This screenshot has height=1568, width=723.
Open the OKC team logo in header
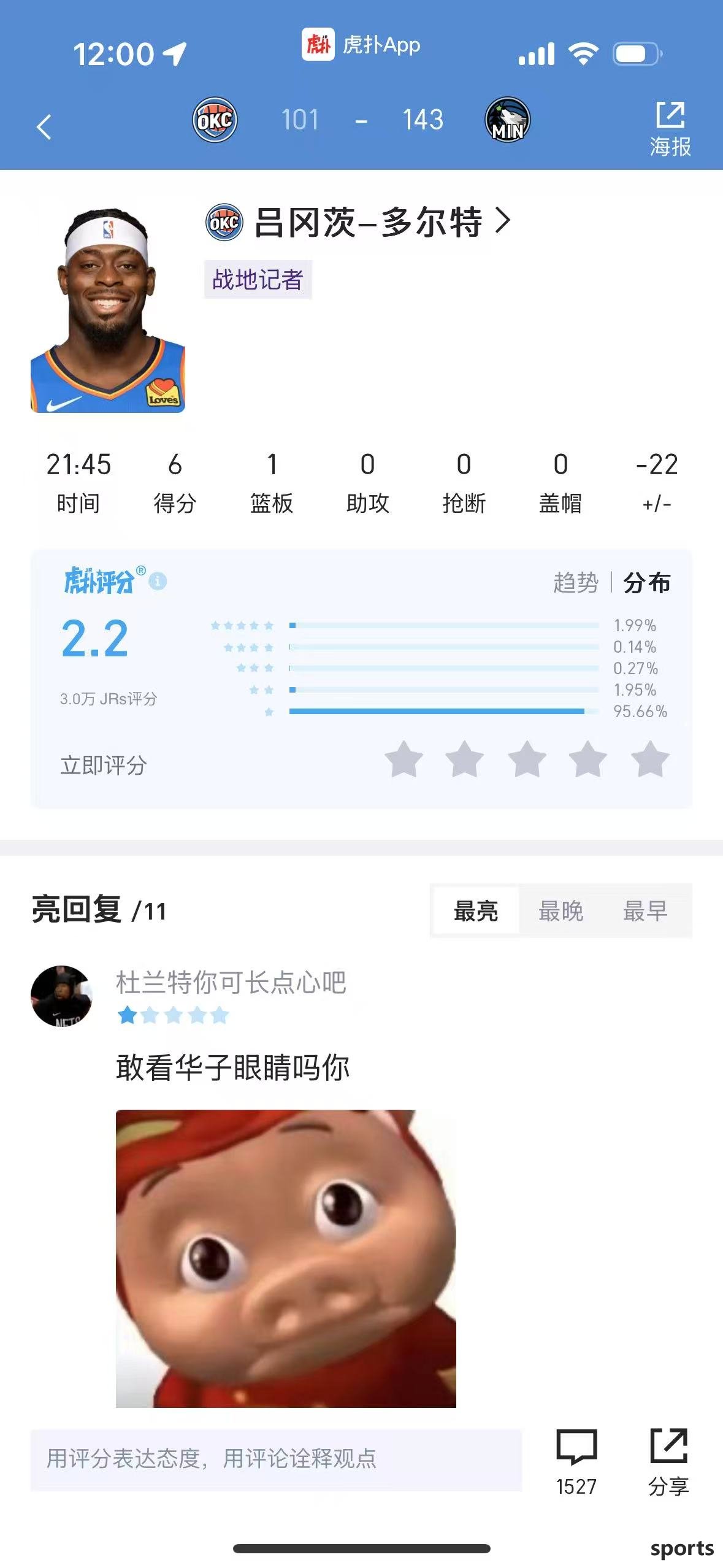pos(215,120)
